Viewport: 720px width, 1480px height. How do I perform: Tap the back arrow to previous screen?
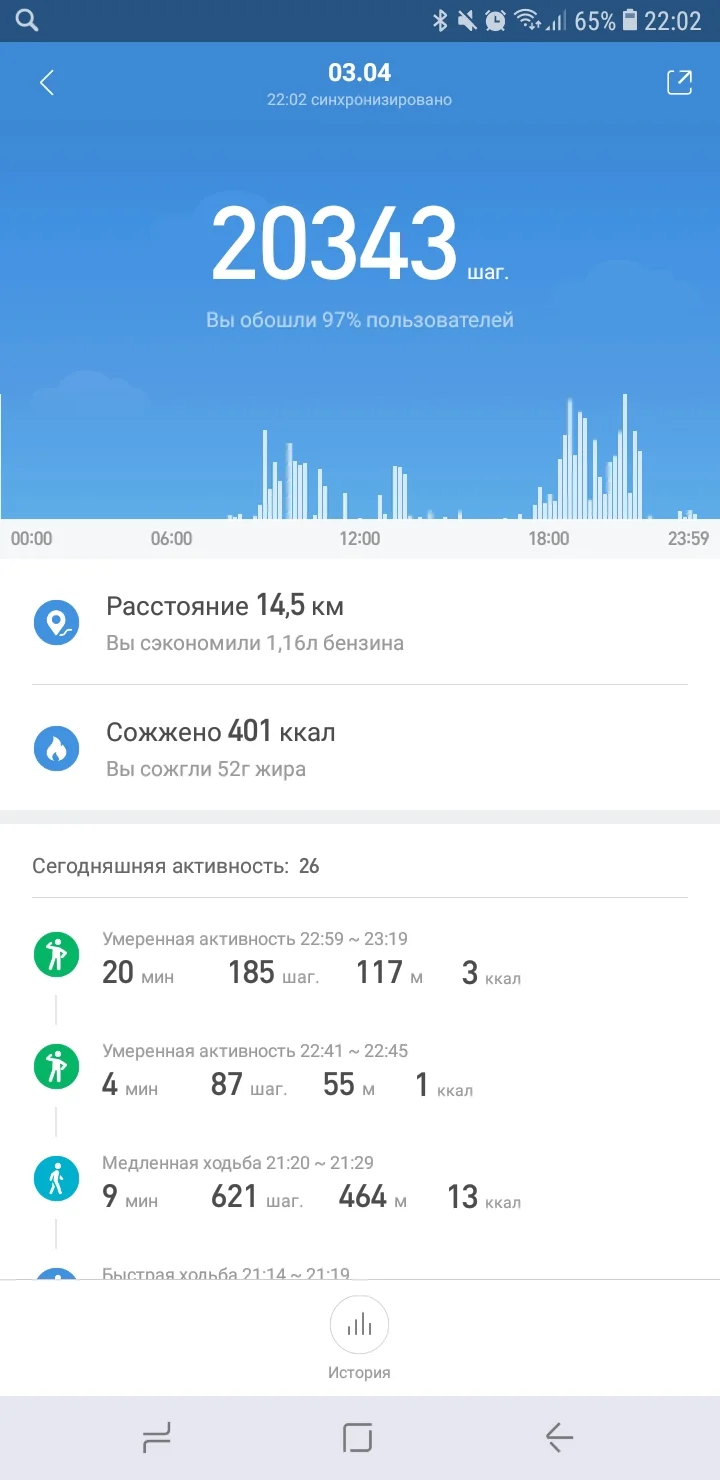tap(46, 82)
